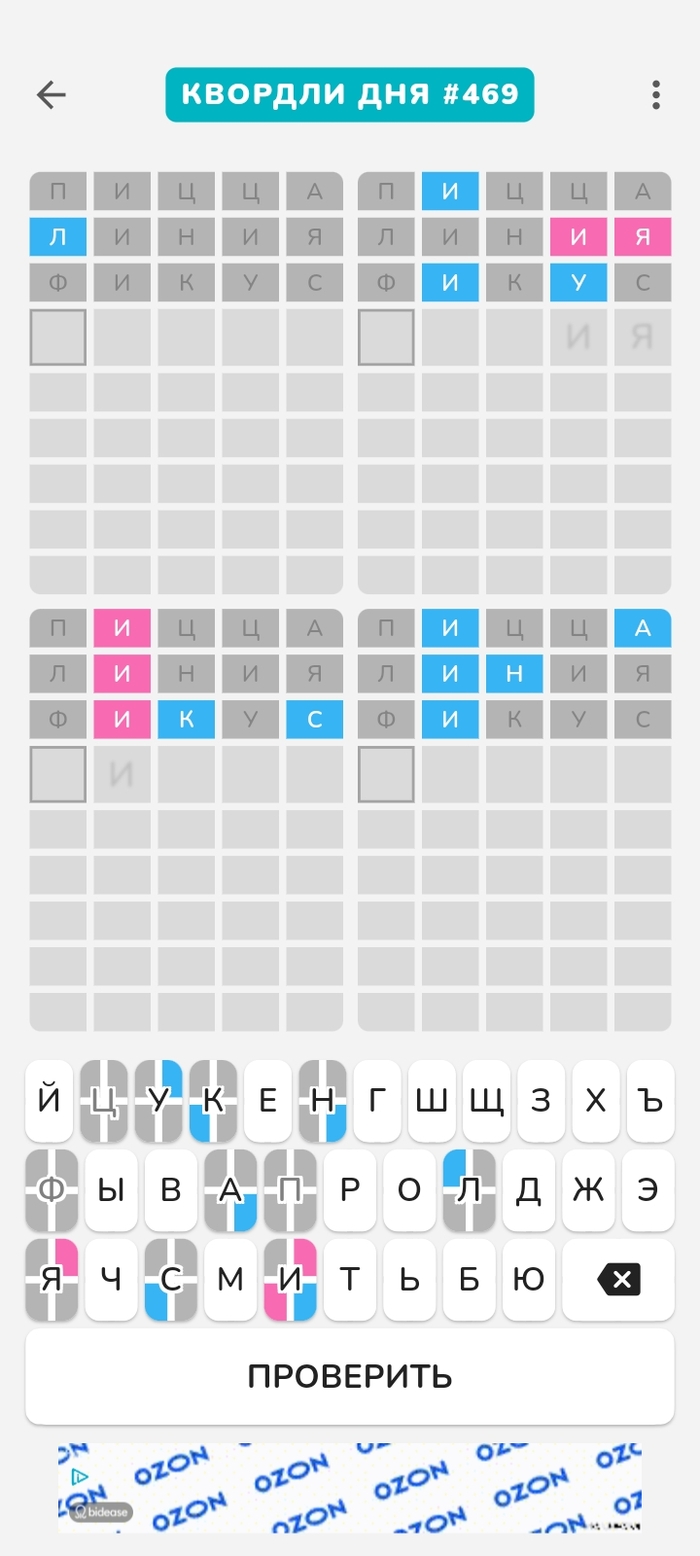
Task: Tap the letter О key
Action: tap(409, 1190)
